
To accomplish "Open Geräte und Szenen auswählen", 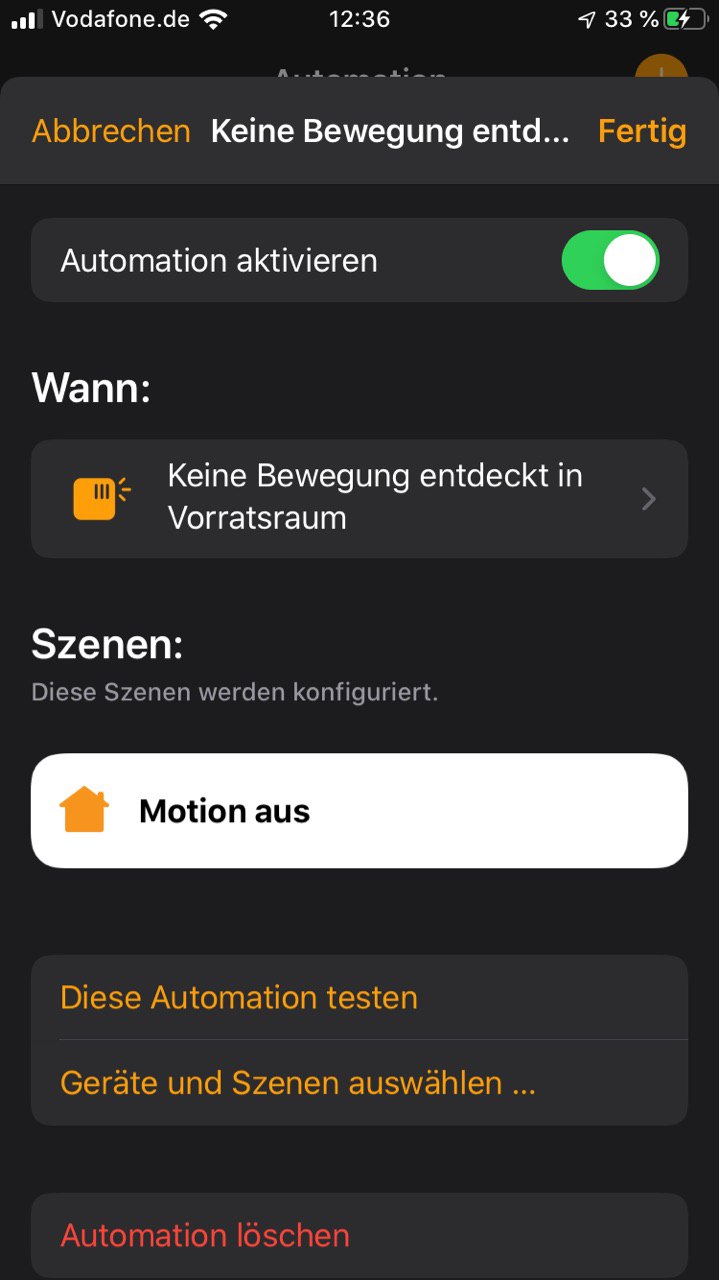I will (x=298, y=1082).
